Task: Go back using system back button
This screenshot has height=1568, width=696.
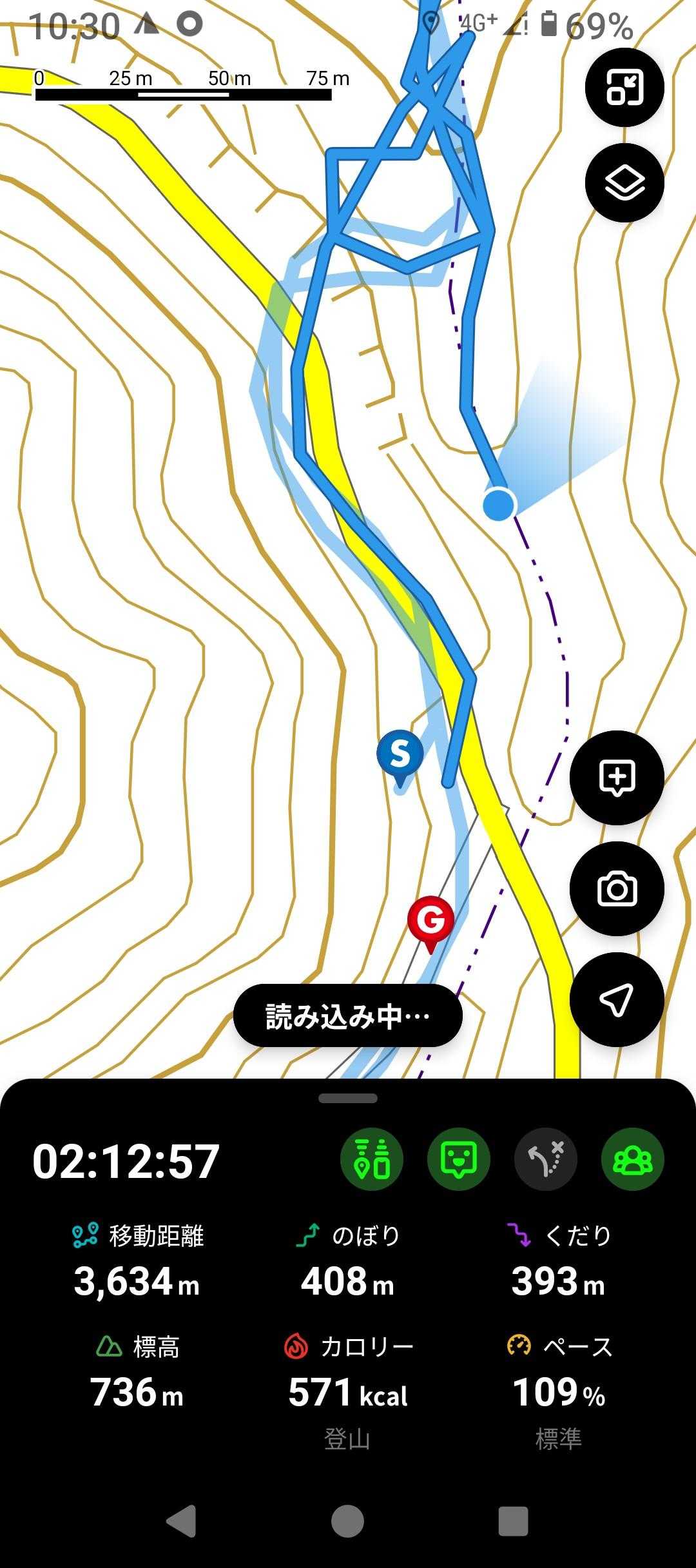Action: 181,1522
